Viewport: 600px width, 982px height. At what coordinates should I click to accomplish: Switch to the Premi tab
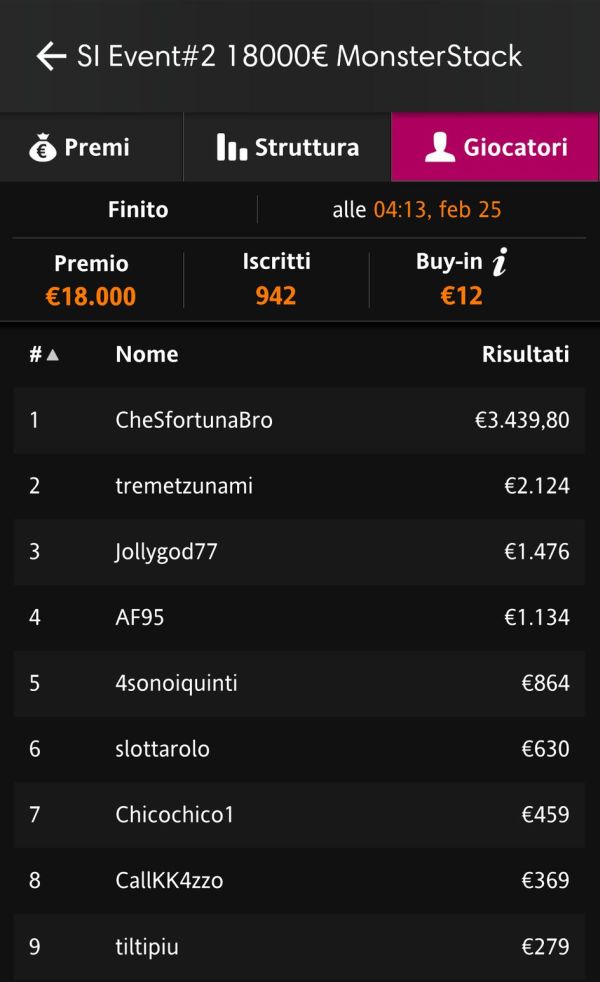(91, 147)
